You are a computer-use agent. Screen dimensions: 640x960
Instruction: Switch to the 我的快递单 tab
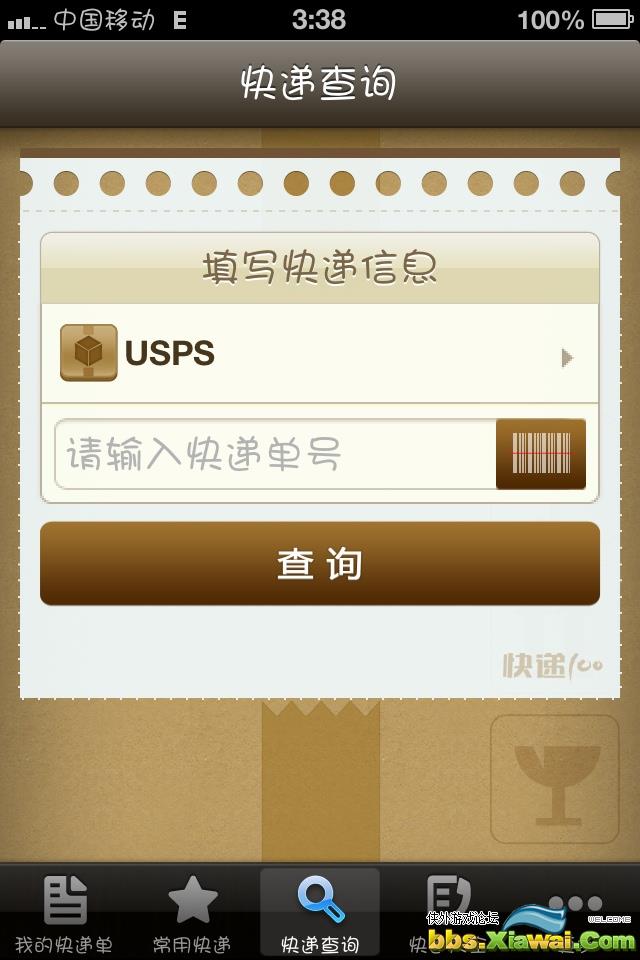tap(64, 912)
